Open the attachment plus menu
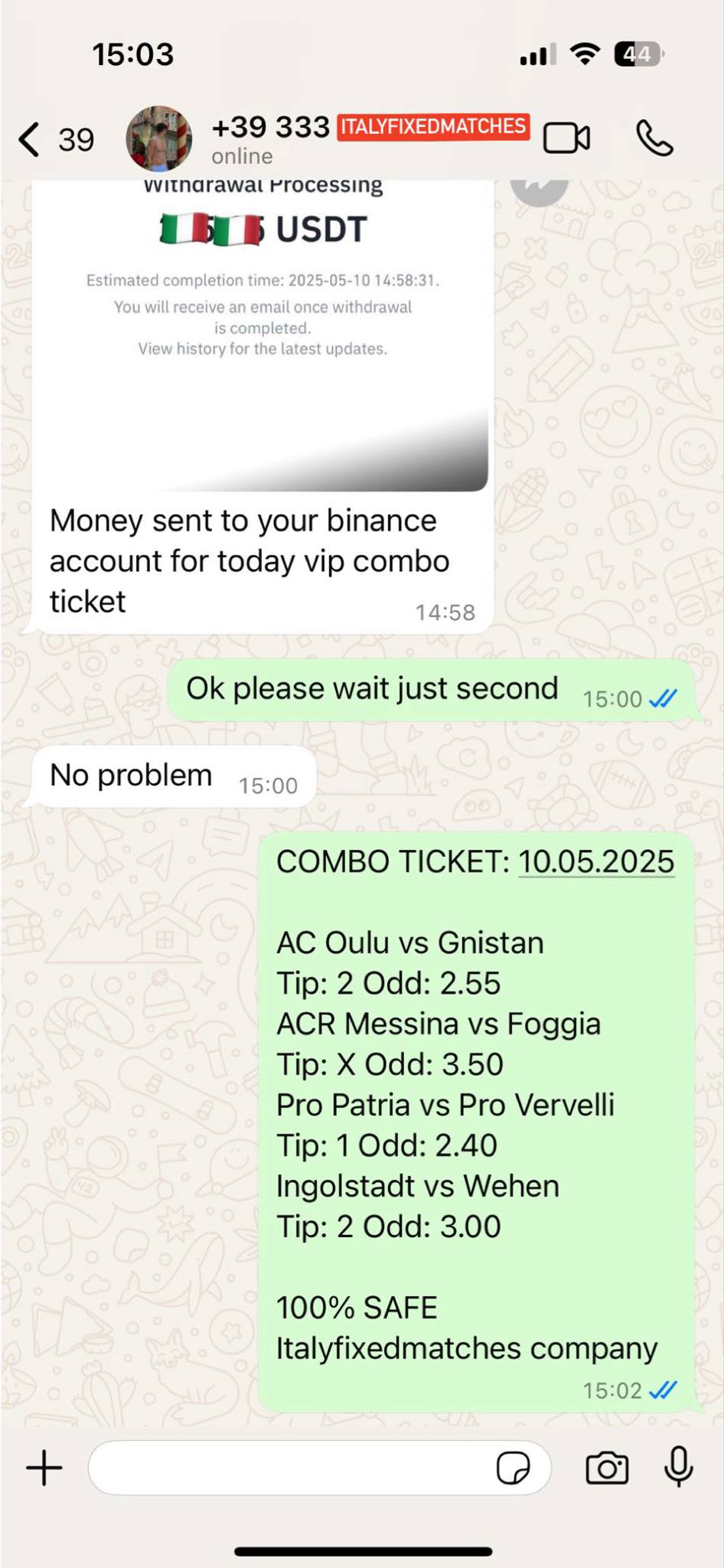This screenshot has height=1568, width=724. pos(44,1468)
